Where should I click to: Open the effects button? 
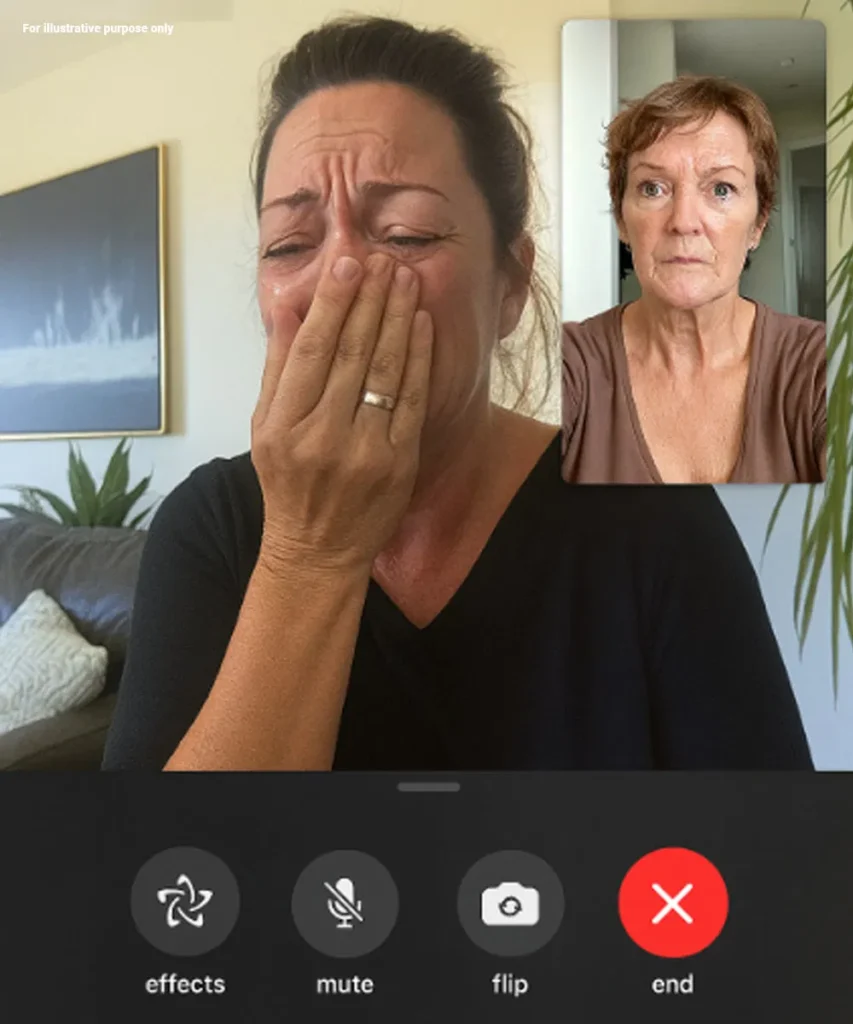(x=185, y=902)
